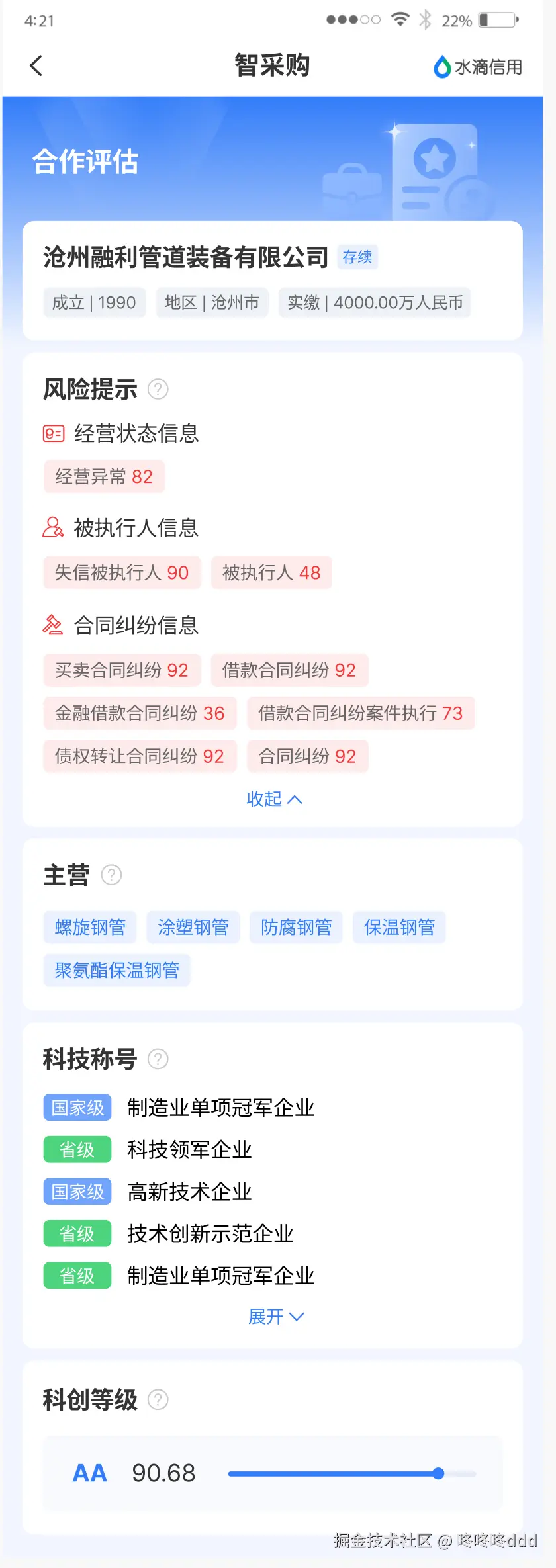This screenshot has width=556, height=1568.
Task: Open the help icon beside 主营
Action: (x=111, y=875)
